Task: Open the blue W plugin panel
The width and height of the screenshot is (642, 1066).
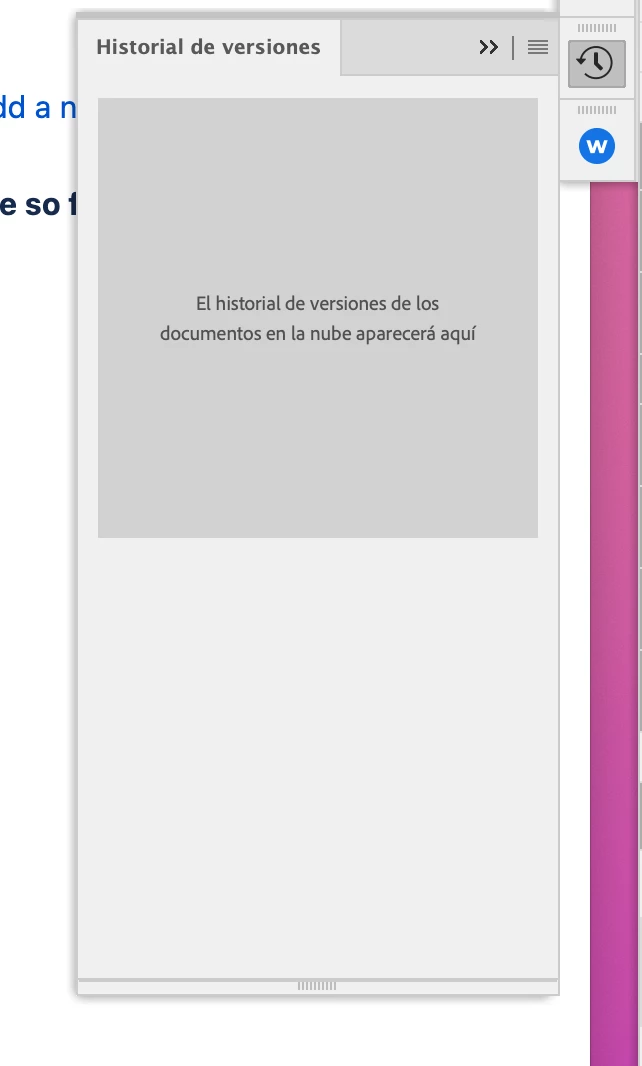Action: [597, 147]
